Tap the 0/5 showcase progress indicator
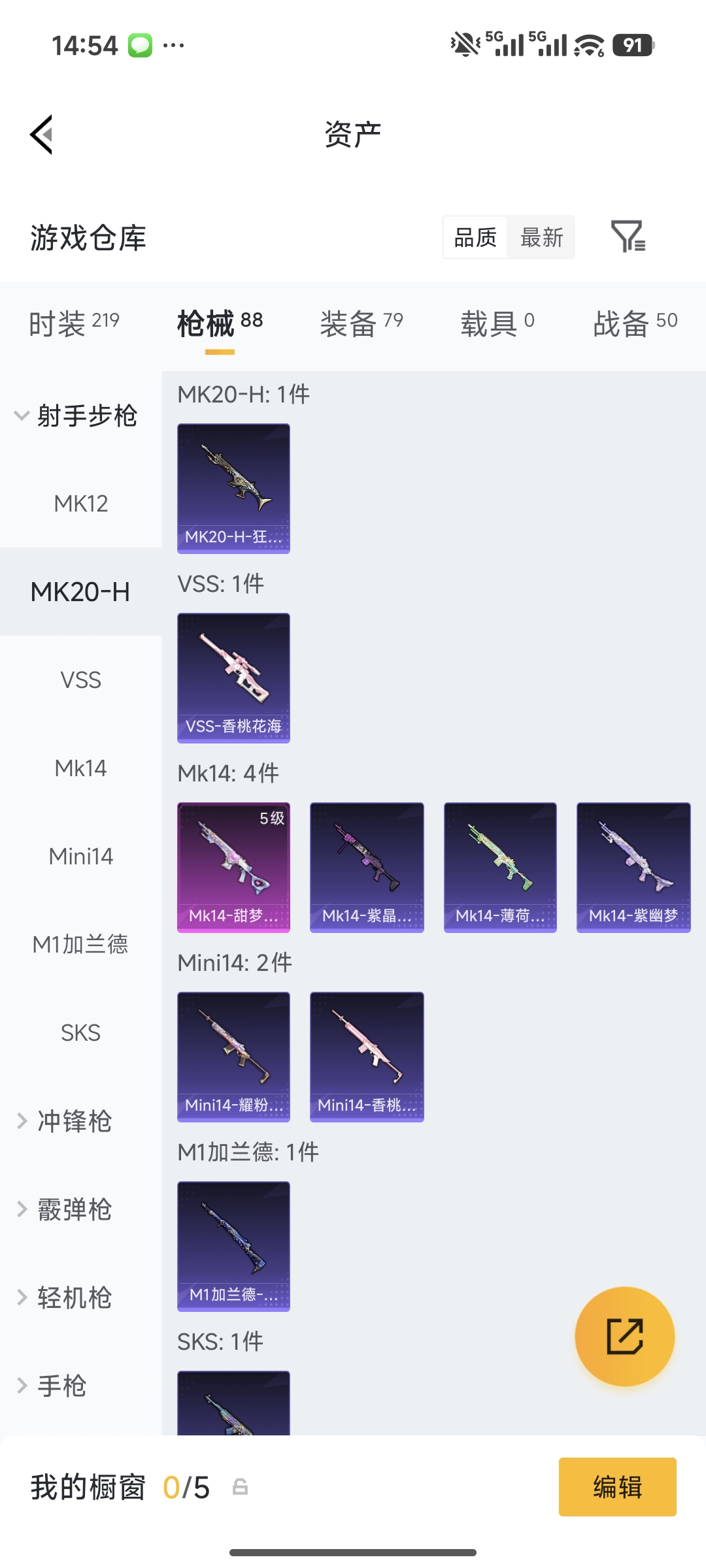The width and height of the screenshot is (706, 1568). [x=186, y=1488]
